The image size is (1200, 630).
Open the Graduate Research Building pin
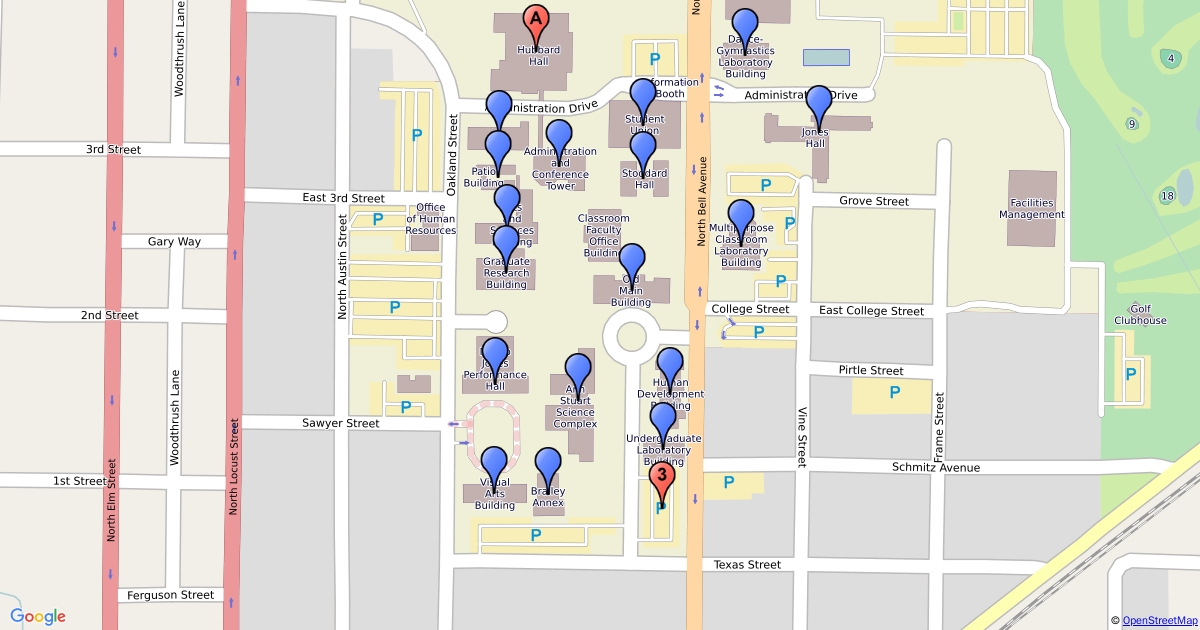coord(506,243)
